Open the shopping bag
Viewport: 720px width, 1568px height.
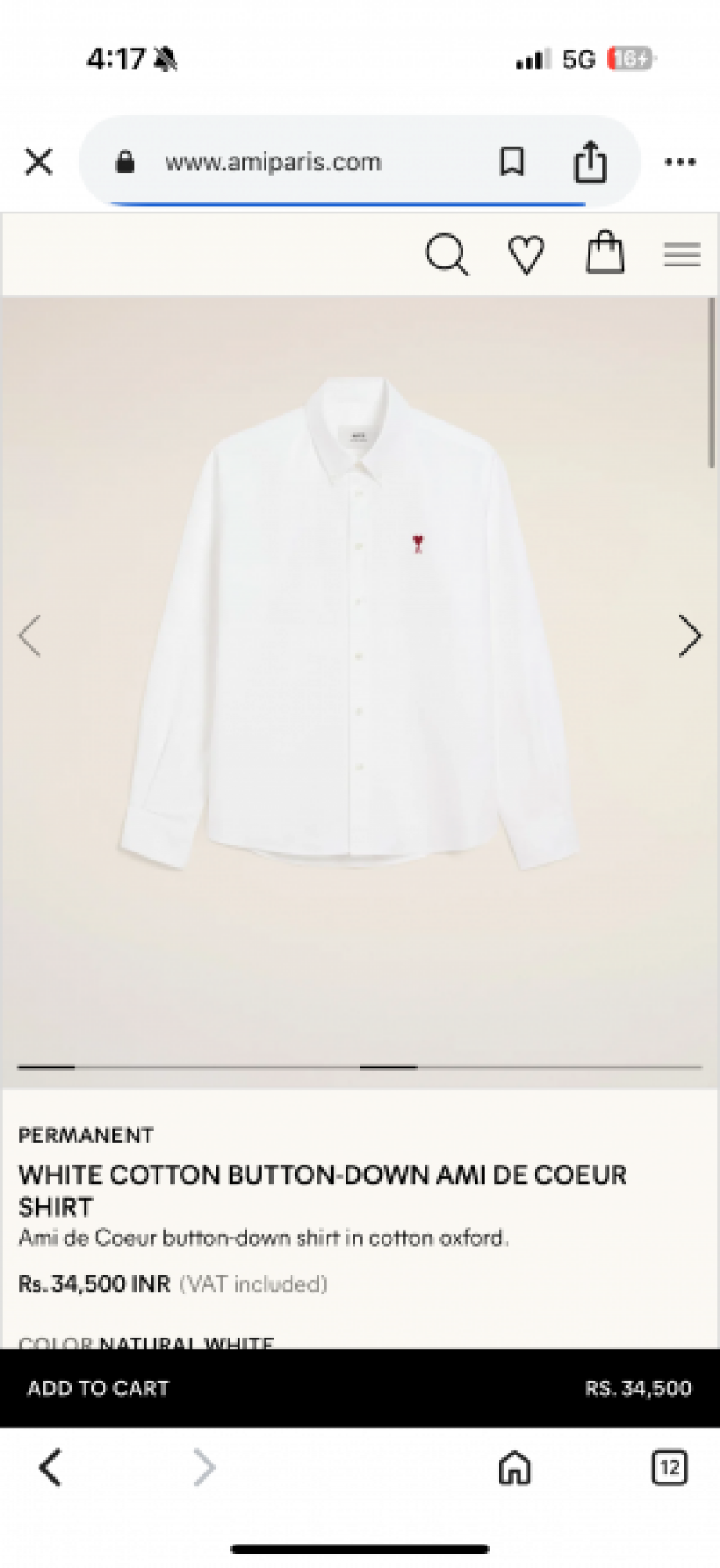coord(605,253)
